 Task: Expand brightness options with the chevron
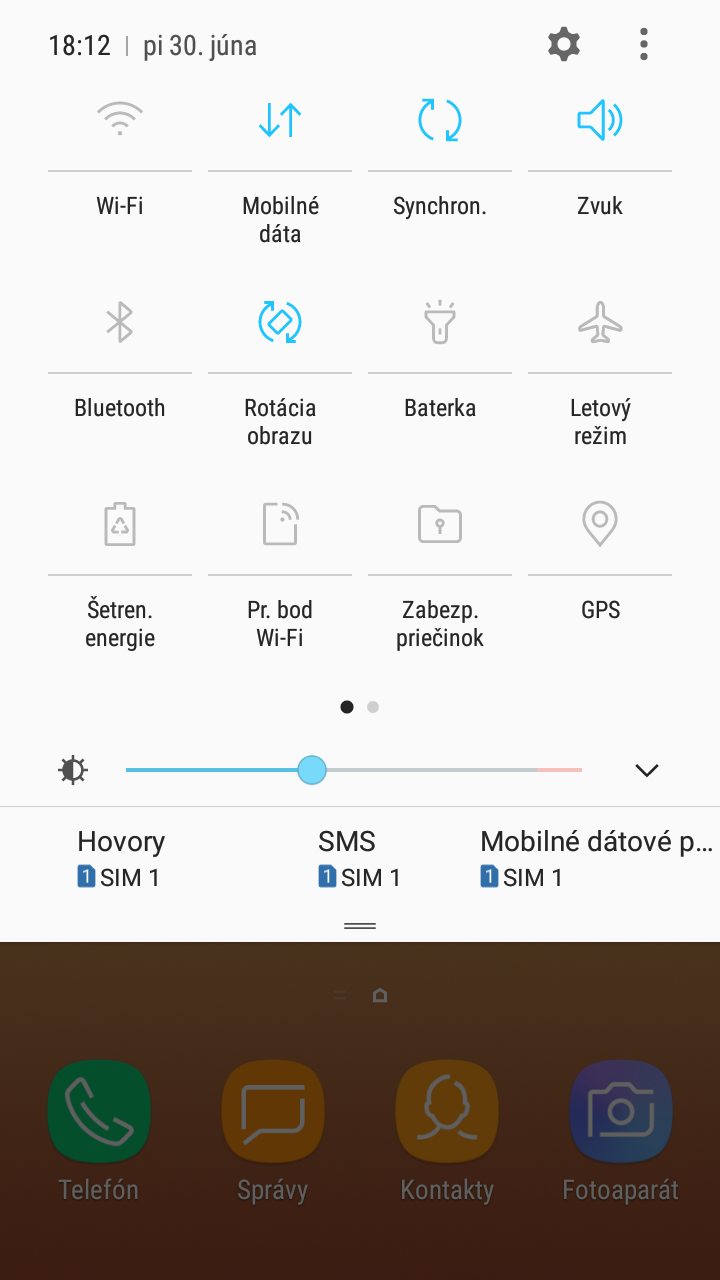click(x=647, y=770)
